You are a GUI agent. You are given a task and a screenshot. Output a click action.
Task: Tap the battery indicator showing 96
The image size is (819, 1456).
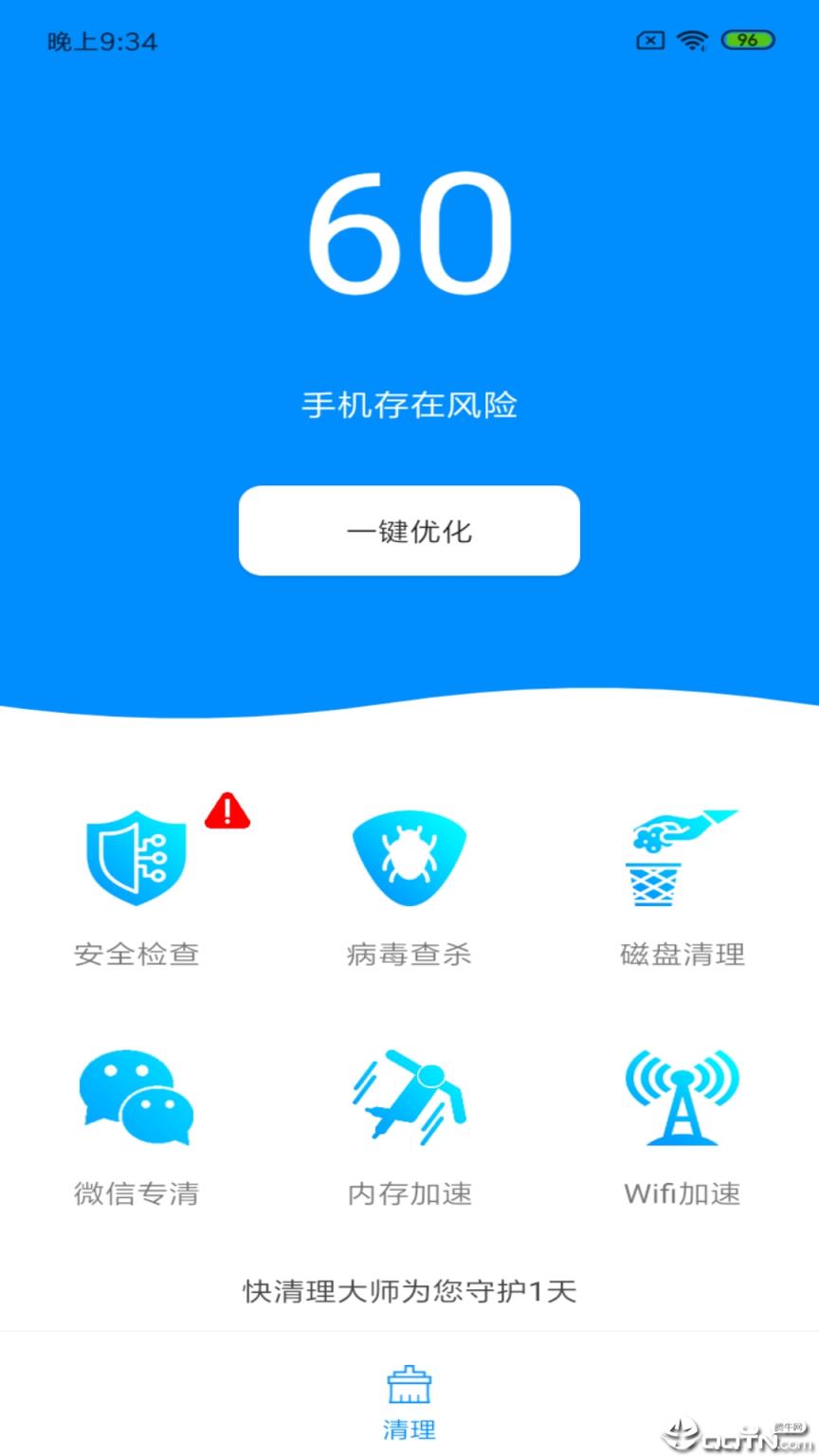(x=748, y=41)
